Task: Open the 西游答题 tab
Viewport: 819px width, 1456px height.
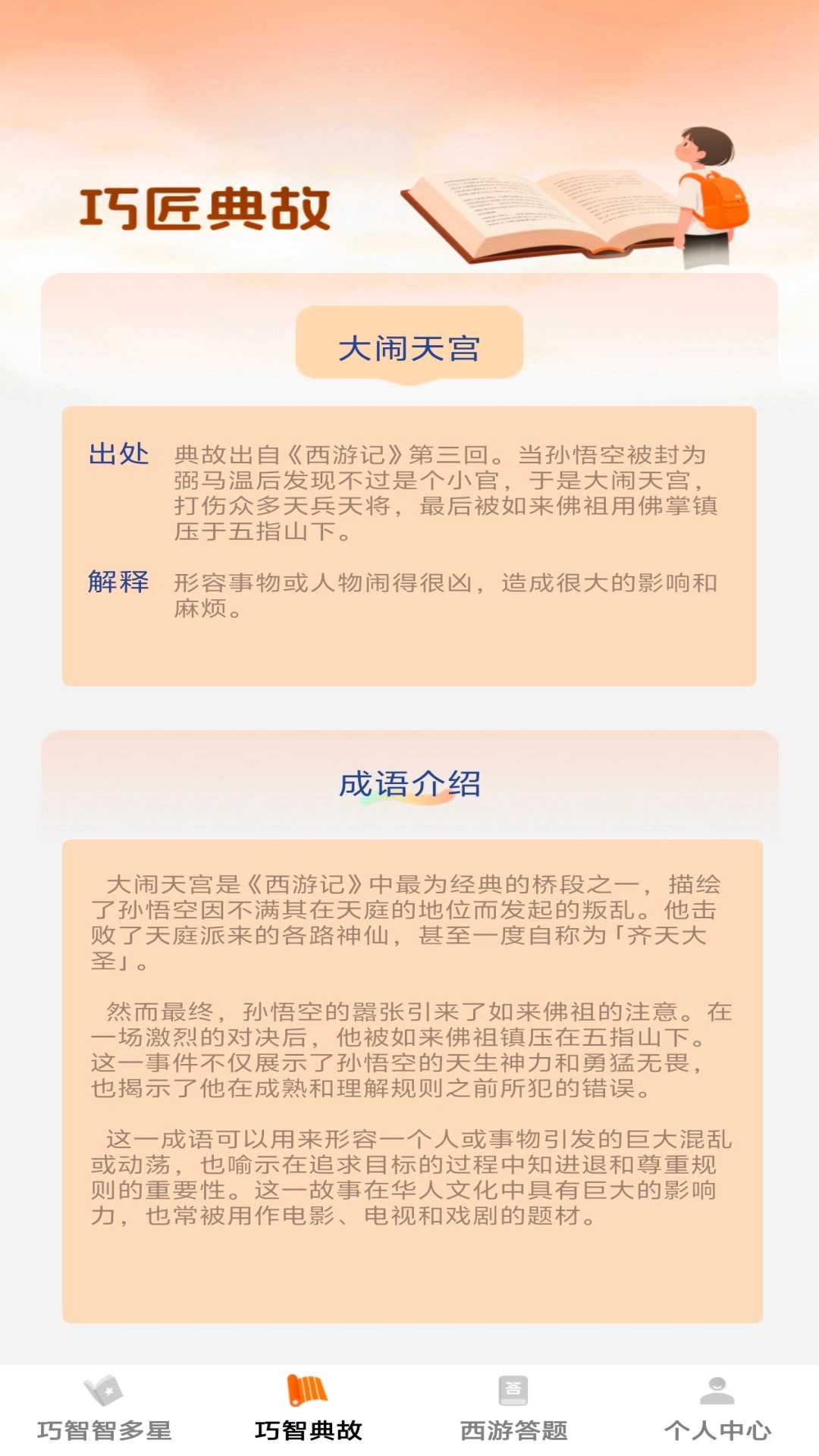Action: [513, 1409]
